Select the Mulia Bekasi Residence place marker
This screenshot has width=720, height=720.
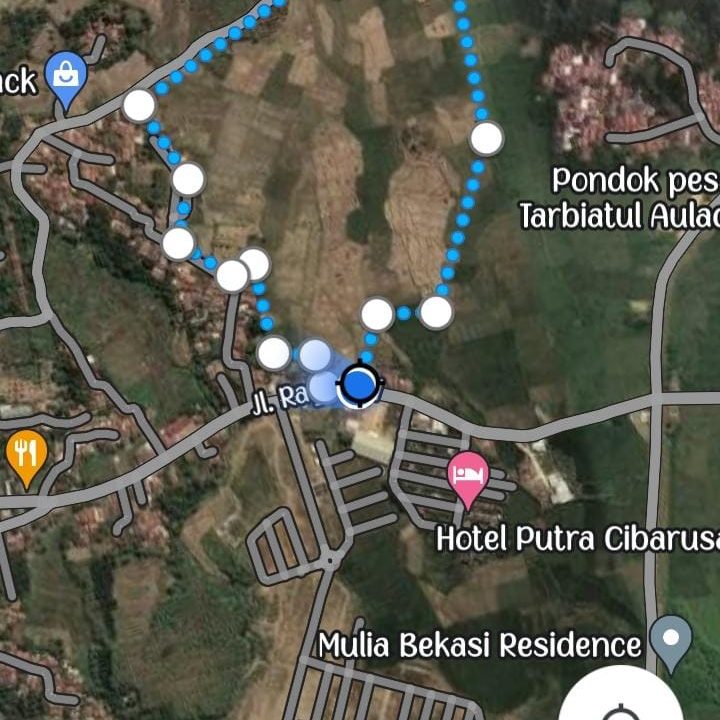point(670,637)
